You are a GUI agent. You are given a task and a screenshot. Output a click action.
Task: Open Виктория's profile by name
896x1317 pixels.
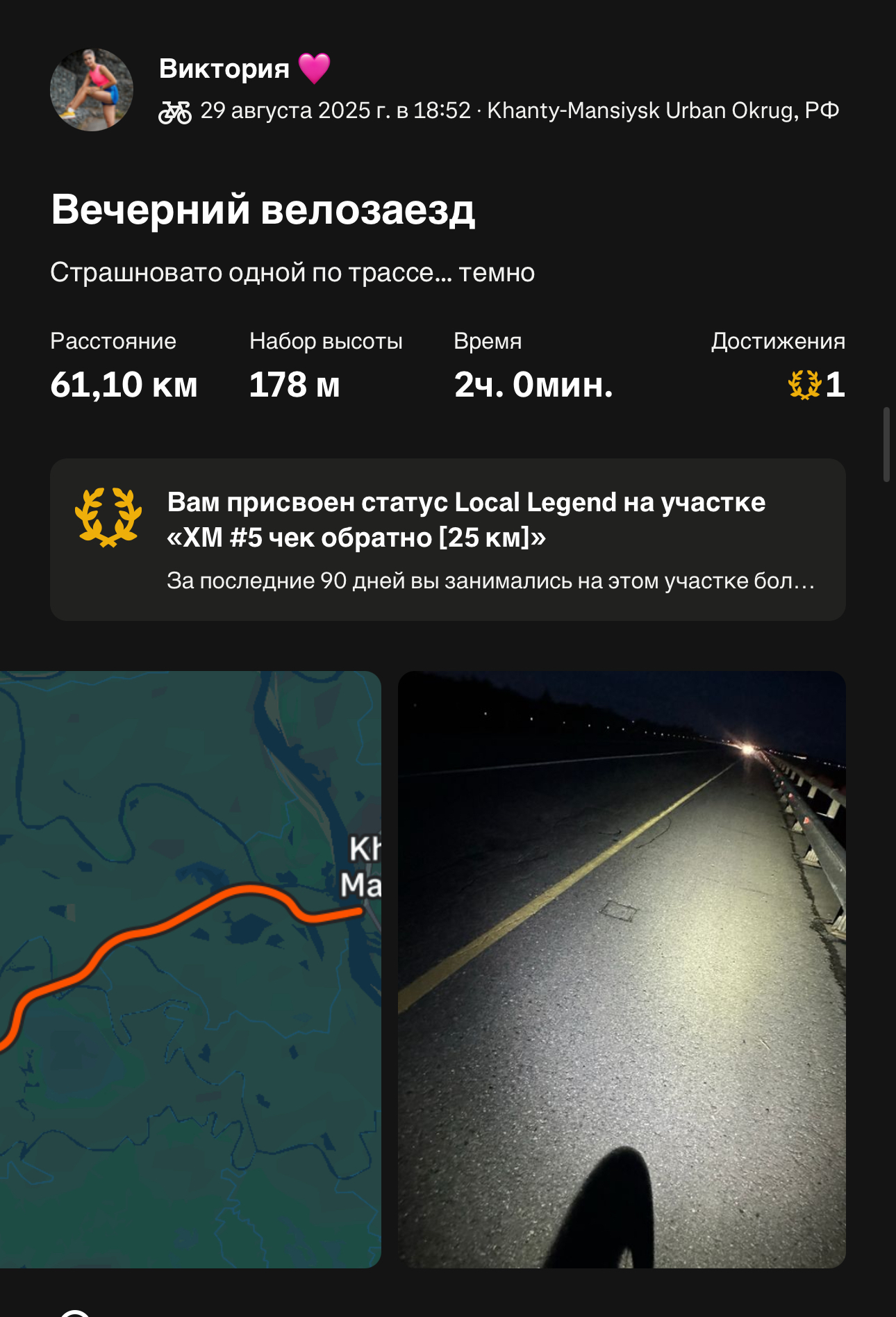(224, 69)
